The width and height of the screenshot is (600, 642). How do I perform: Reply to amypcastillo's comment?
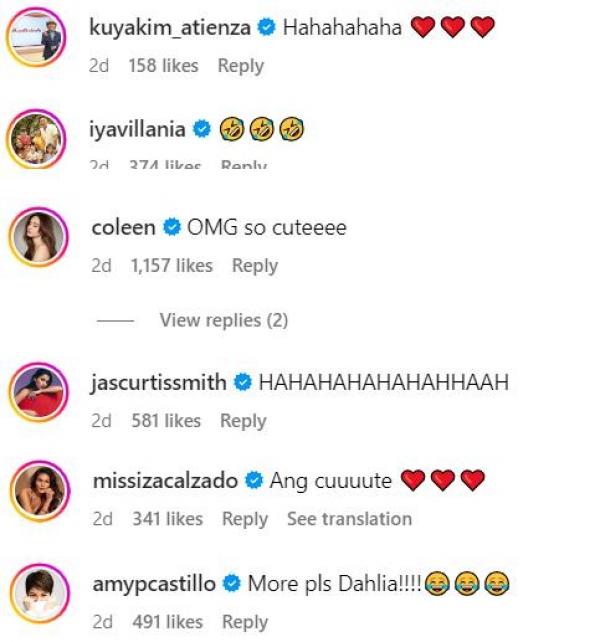244,622
